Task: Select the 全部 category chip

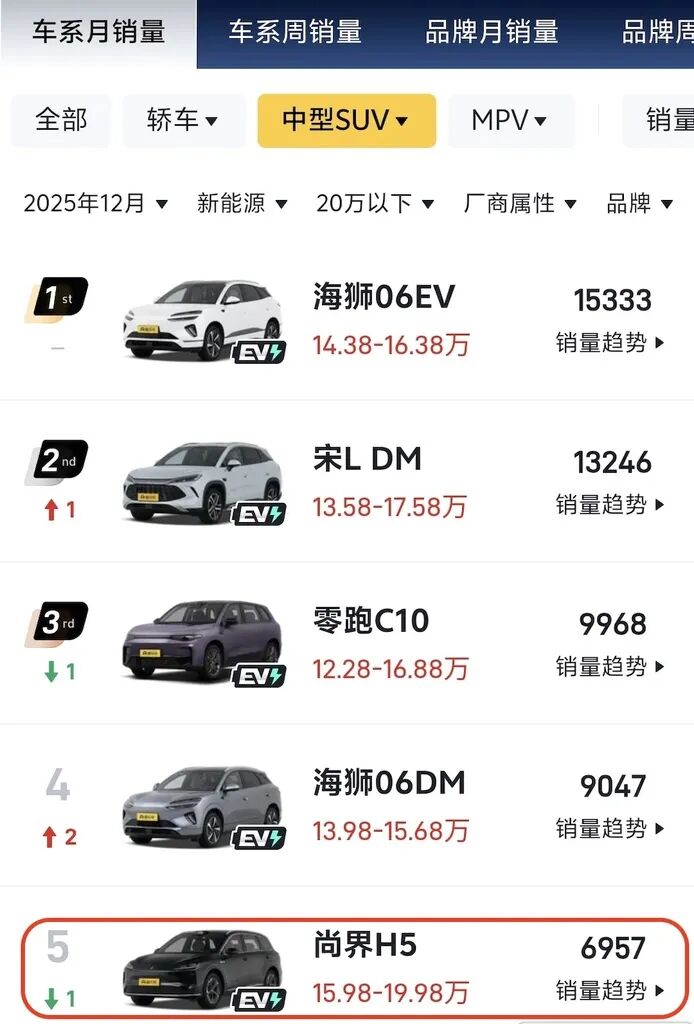Action: pos(61,121)
